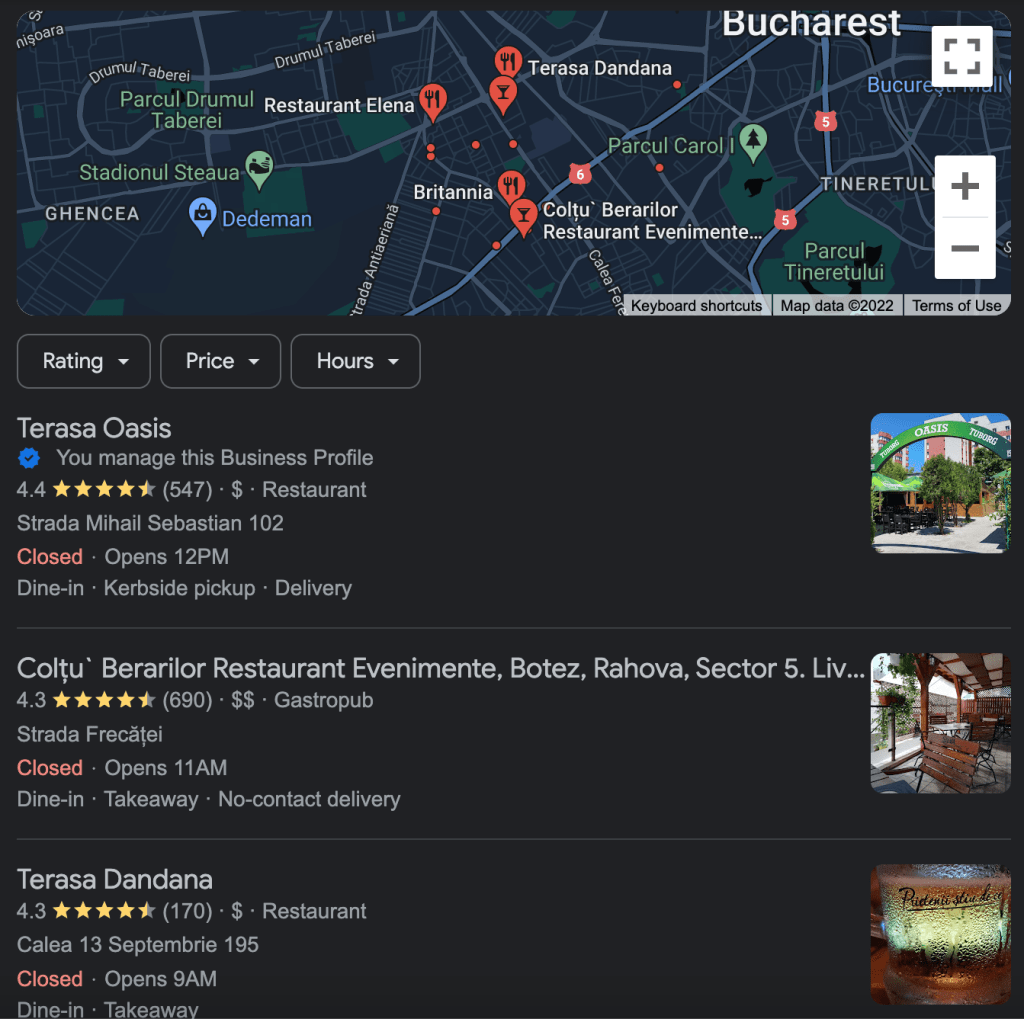View the Colțu` Berarilor terrace photo
Image resolution: width=1024 pixels, height=1019 pixels.
click(940, 723)
